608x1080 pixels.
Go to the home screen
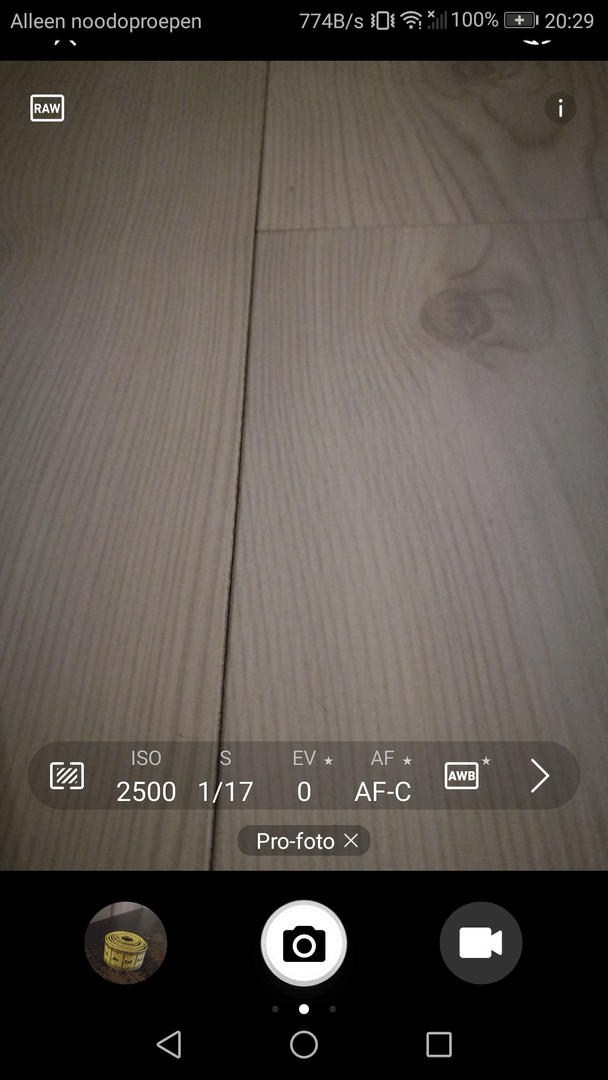click(304, 1045)
